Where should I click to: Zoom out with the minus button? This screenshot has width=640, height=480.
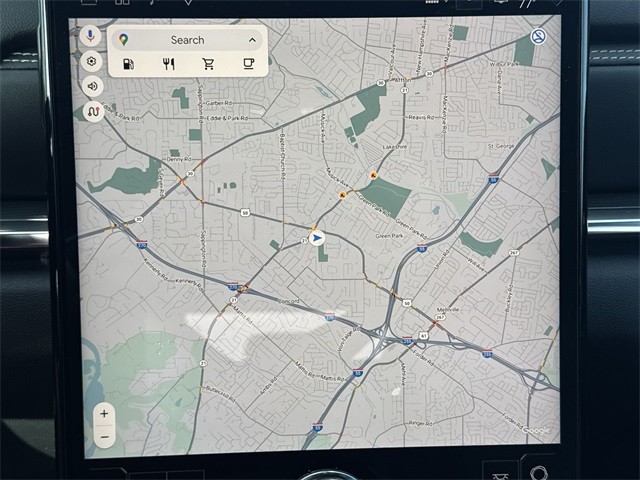[x=104, y=437]
